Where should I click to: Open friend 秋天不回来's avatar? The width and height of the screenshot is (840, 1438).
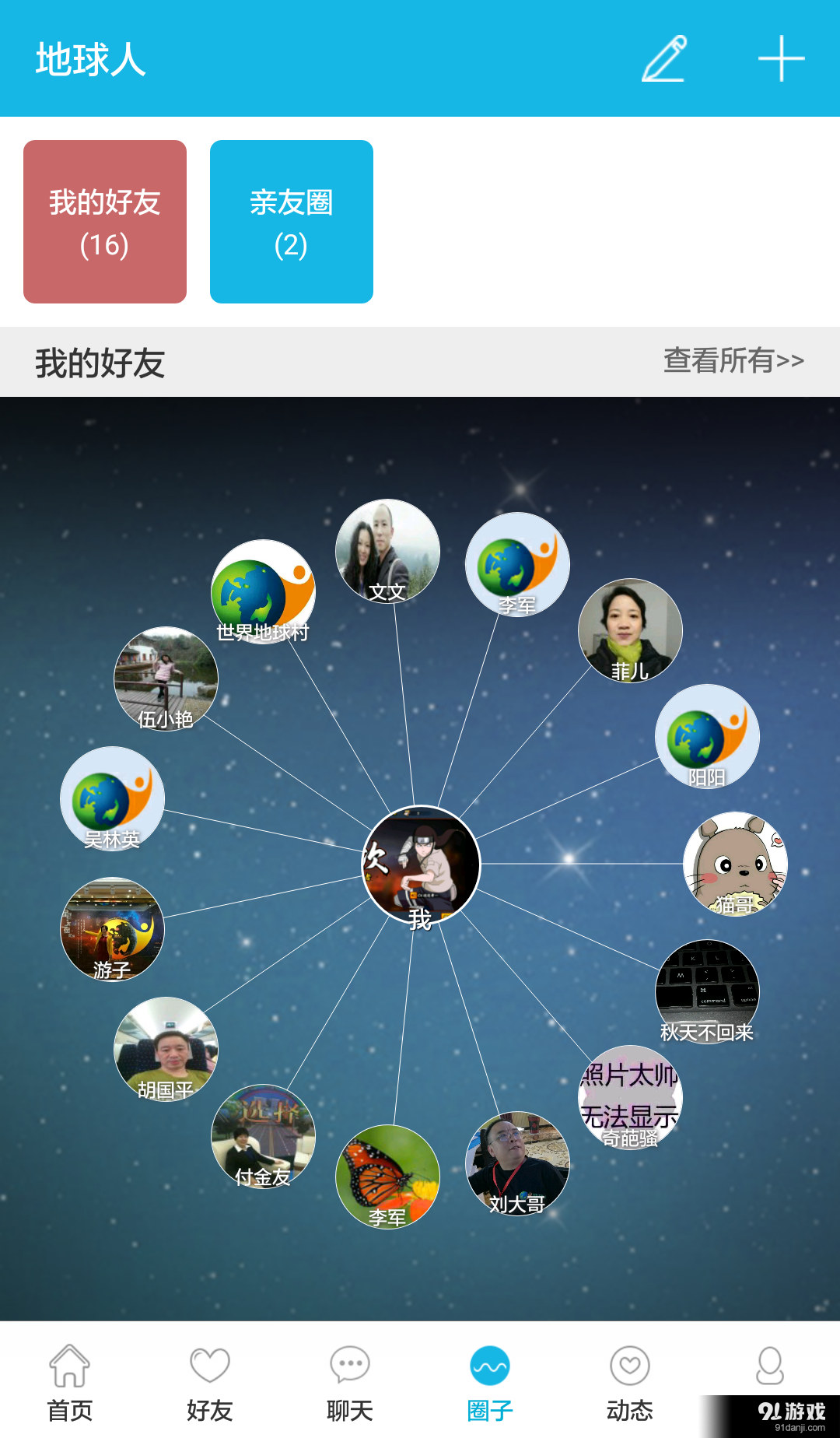click(707, 991)
